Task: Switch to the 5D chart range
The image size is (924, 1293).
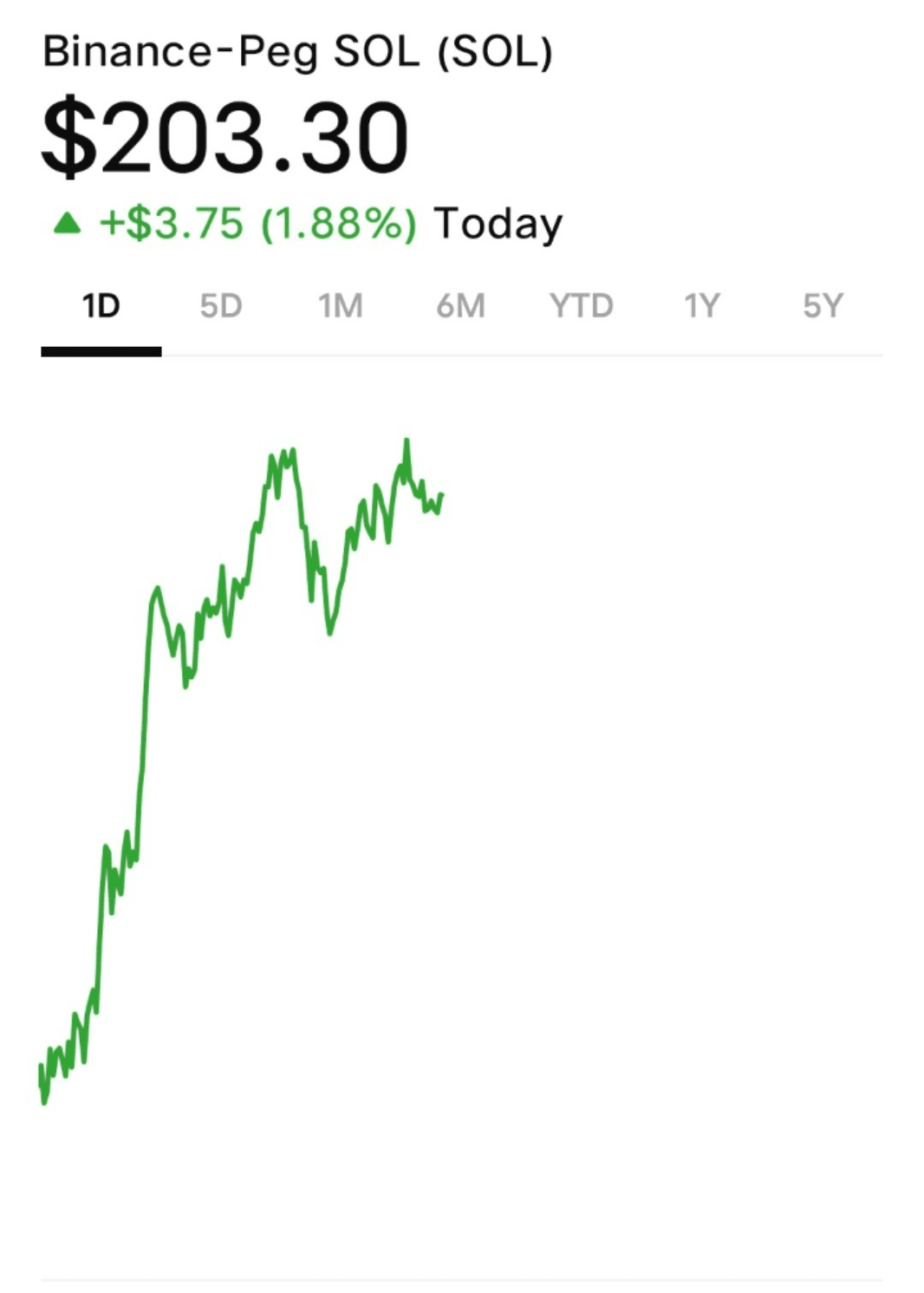Action: 221,306
